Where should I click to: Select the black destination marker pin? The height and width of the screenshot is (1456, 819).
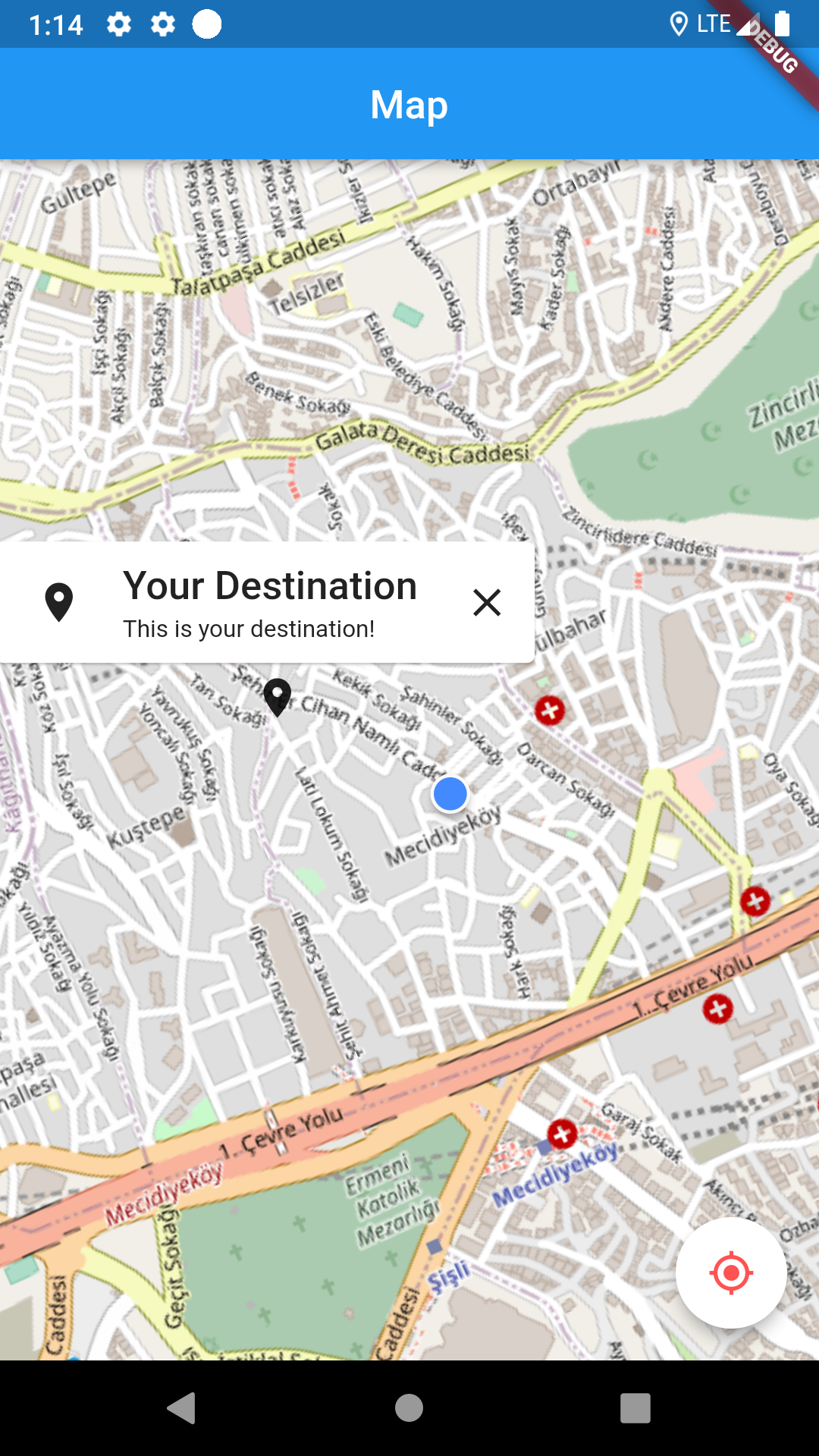point(278,698)
